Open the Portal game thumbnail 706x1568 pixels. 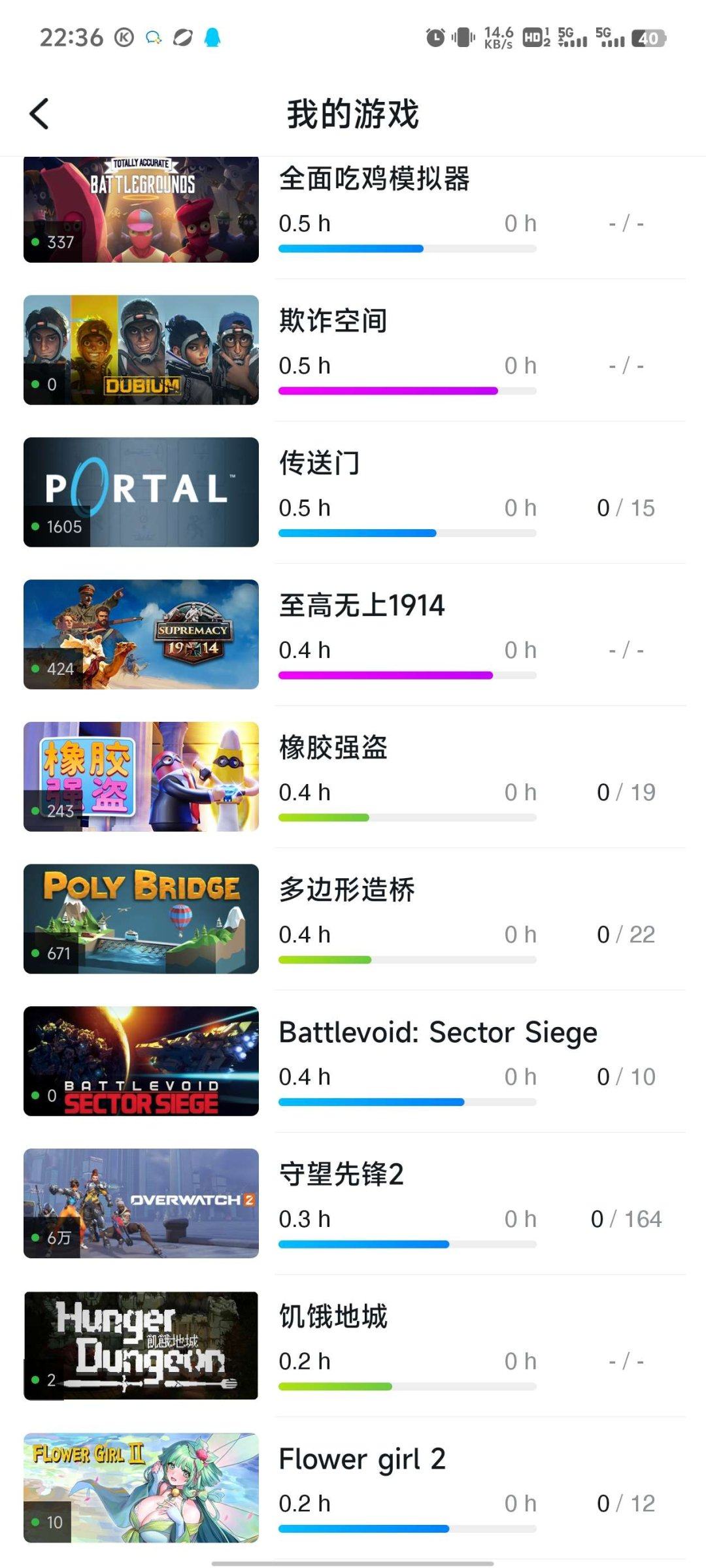pos(141,491)
